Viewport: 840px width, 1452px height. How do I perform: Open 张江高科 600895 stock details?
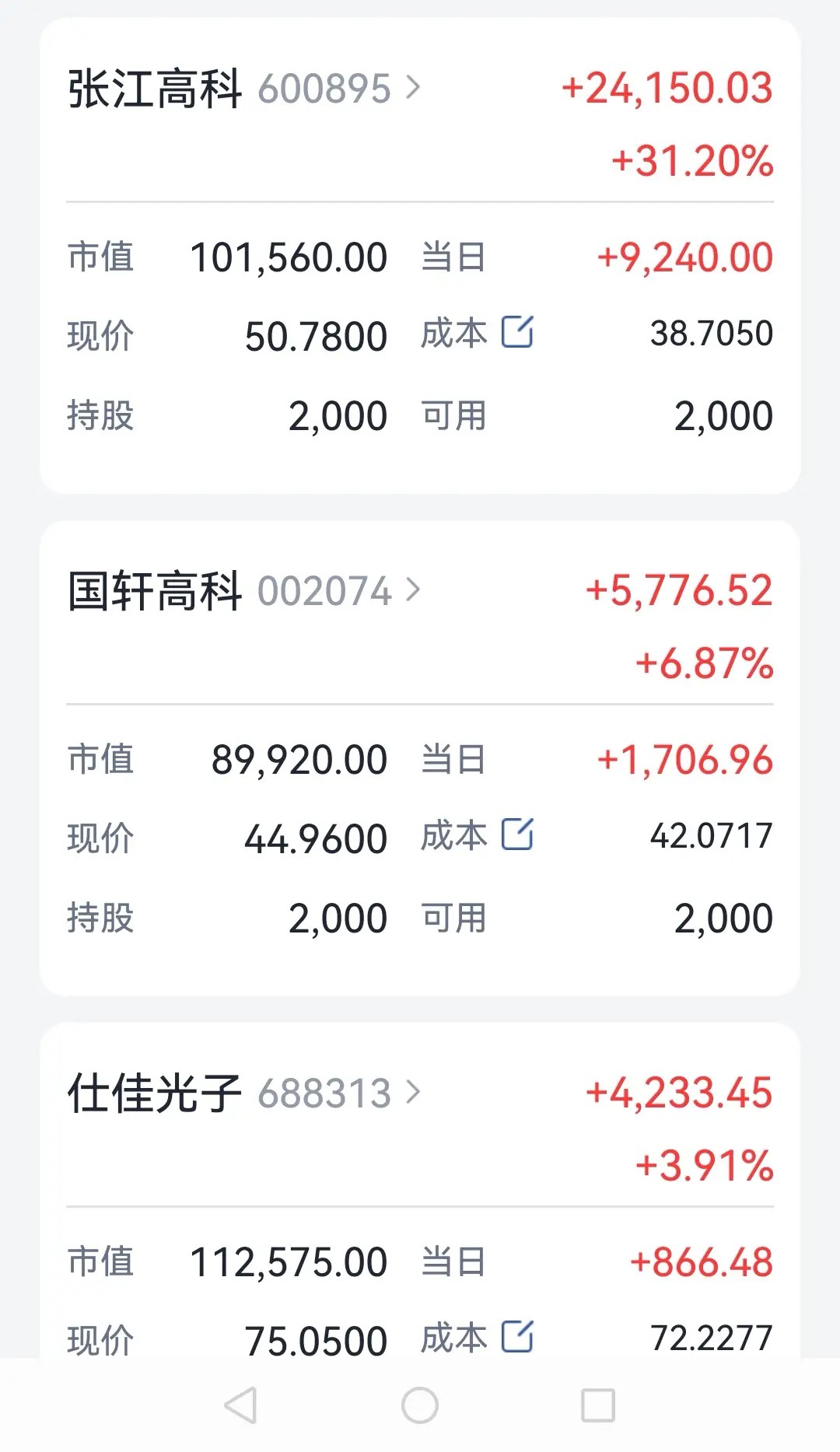[243, 89]
